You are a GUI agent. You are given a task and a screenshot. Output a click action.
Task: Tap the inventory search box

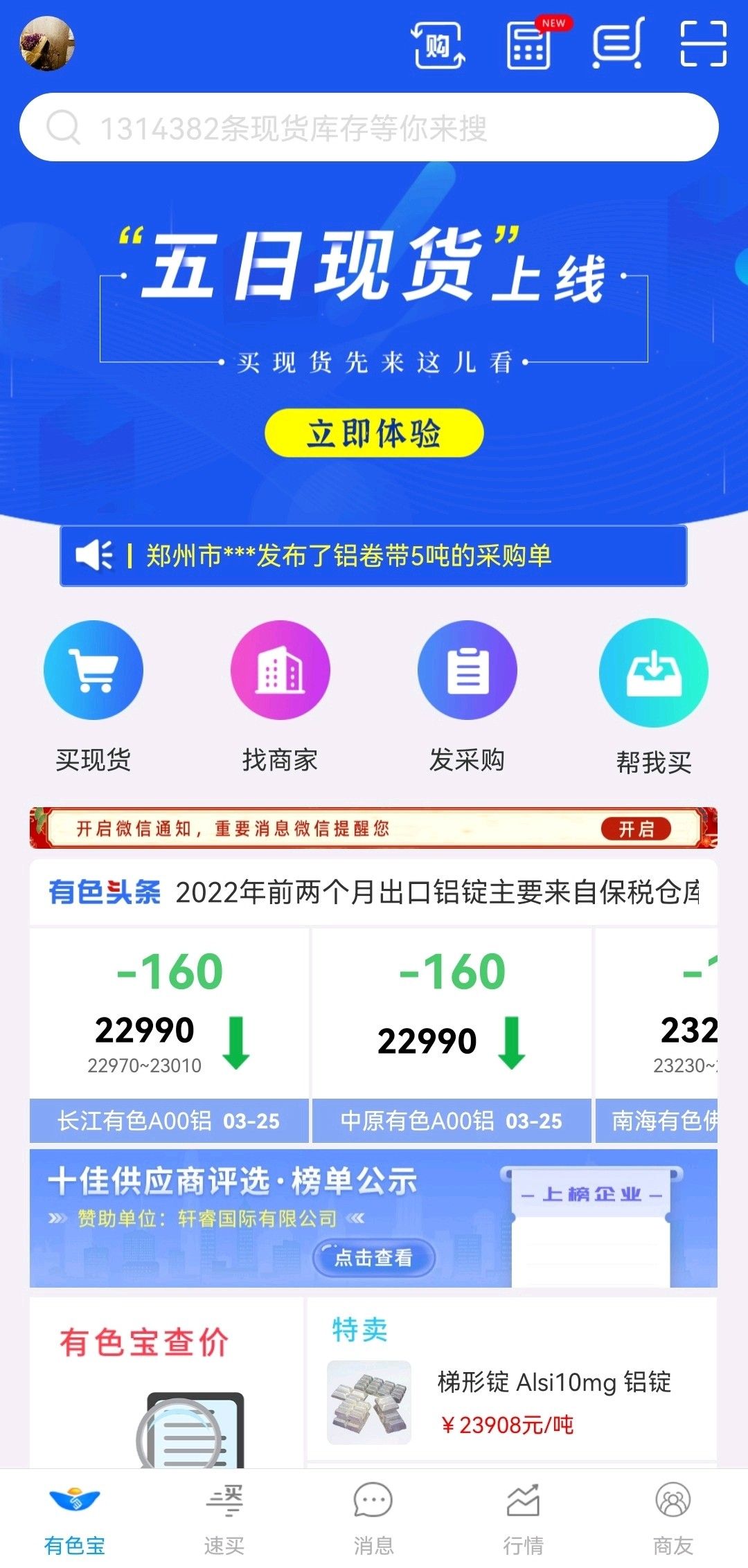(x=369, y=127)
